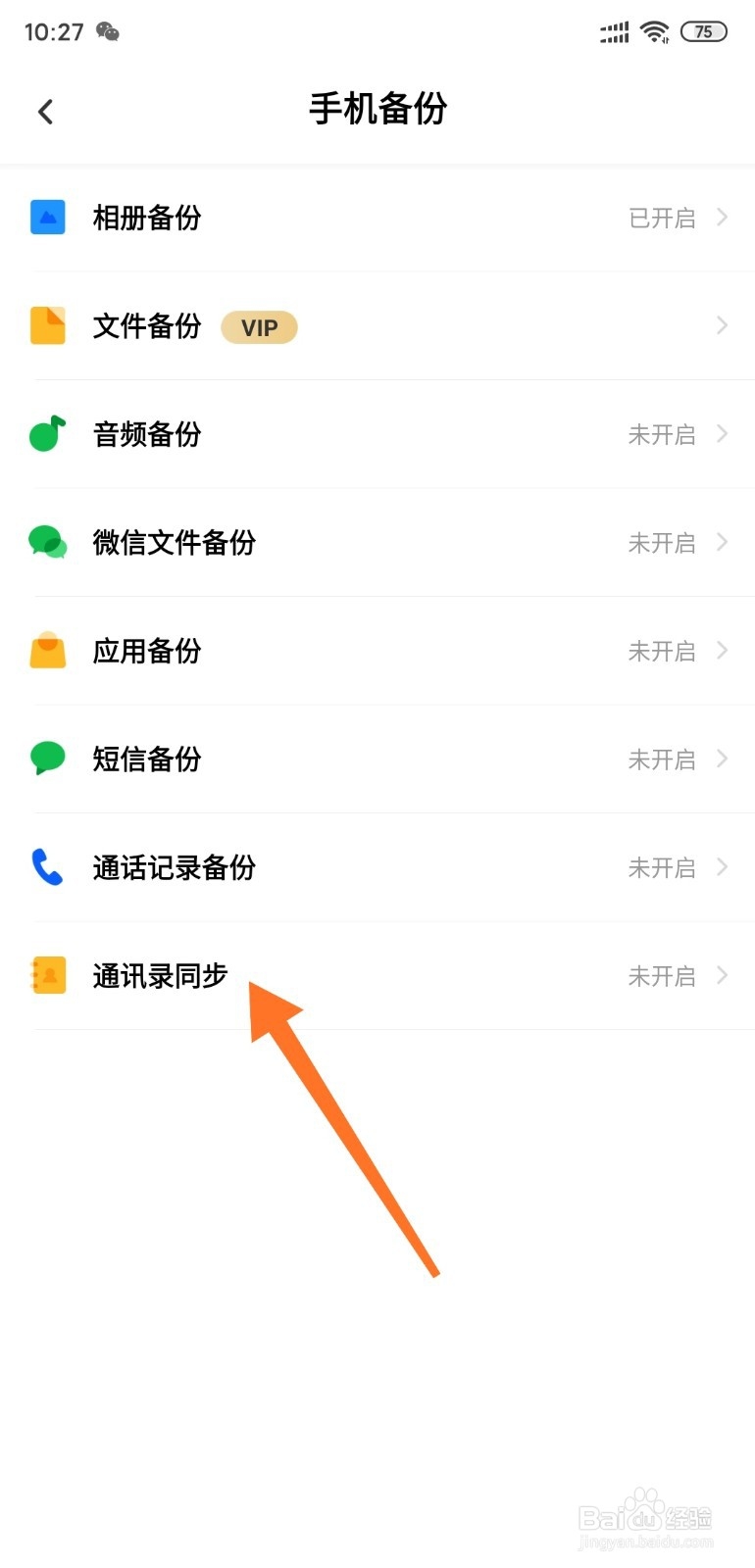Image resolution: width=755 pixels, height=1568 pixels.
Task: Select the green SMS backup bubble icon
Action: point(47,759)
